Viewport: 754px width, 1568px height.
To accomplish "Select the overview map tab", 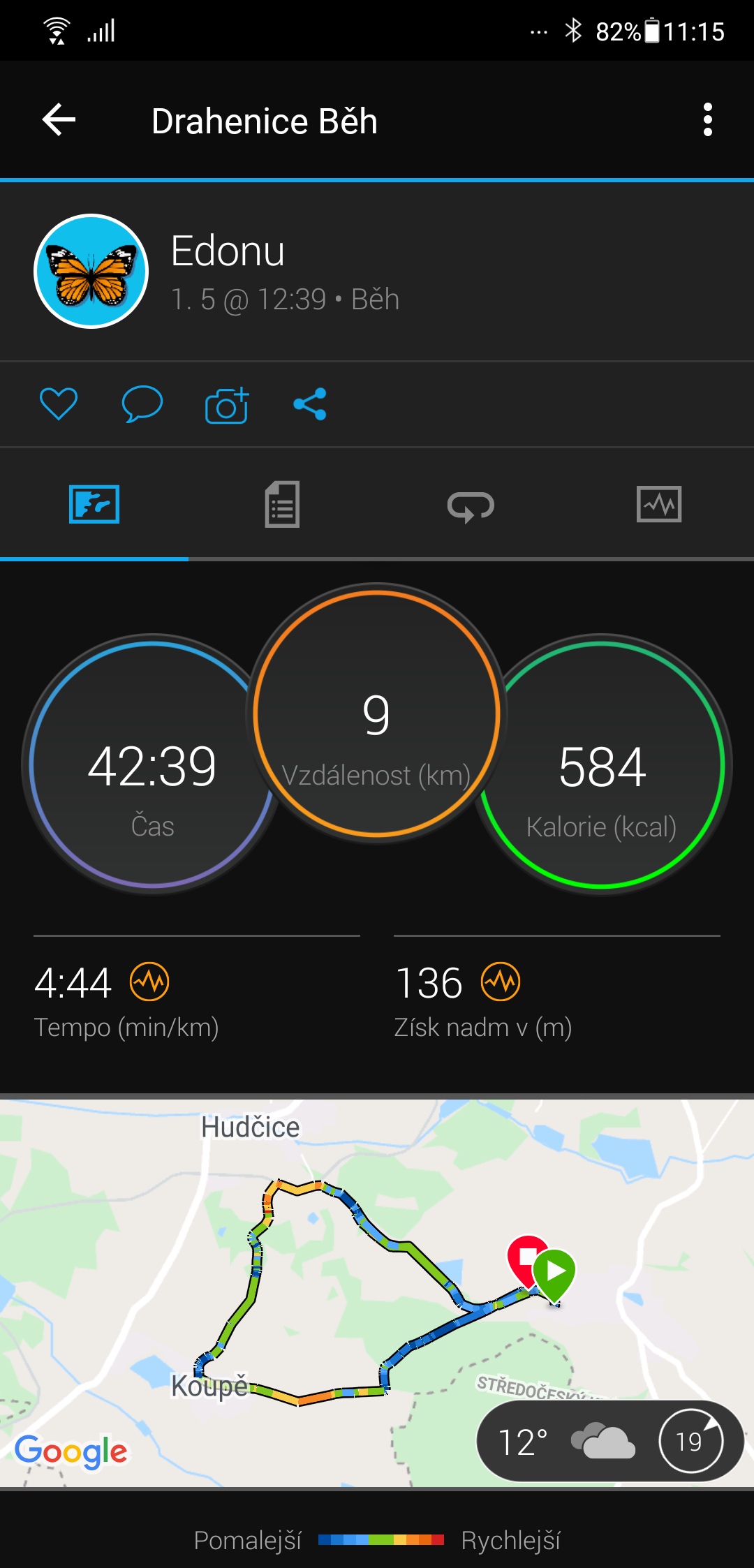I will point(94,504).
